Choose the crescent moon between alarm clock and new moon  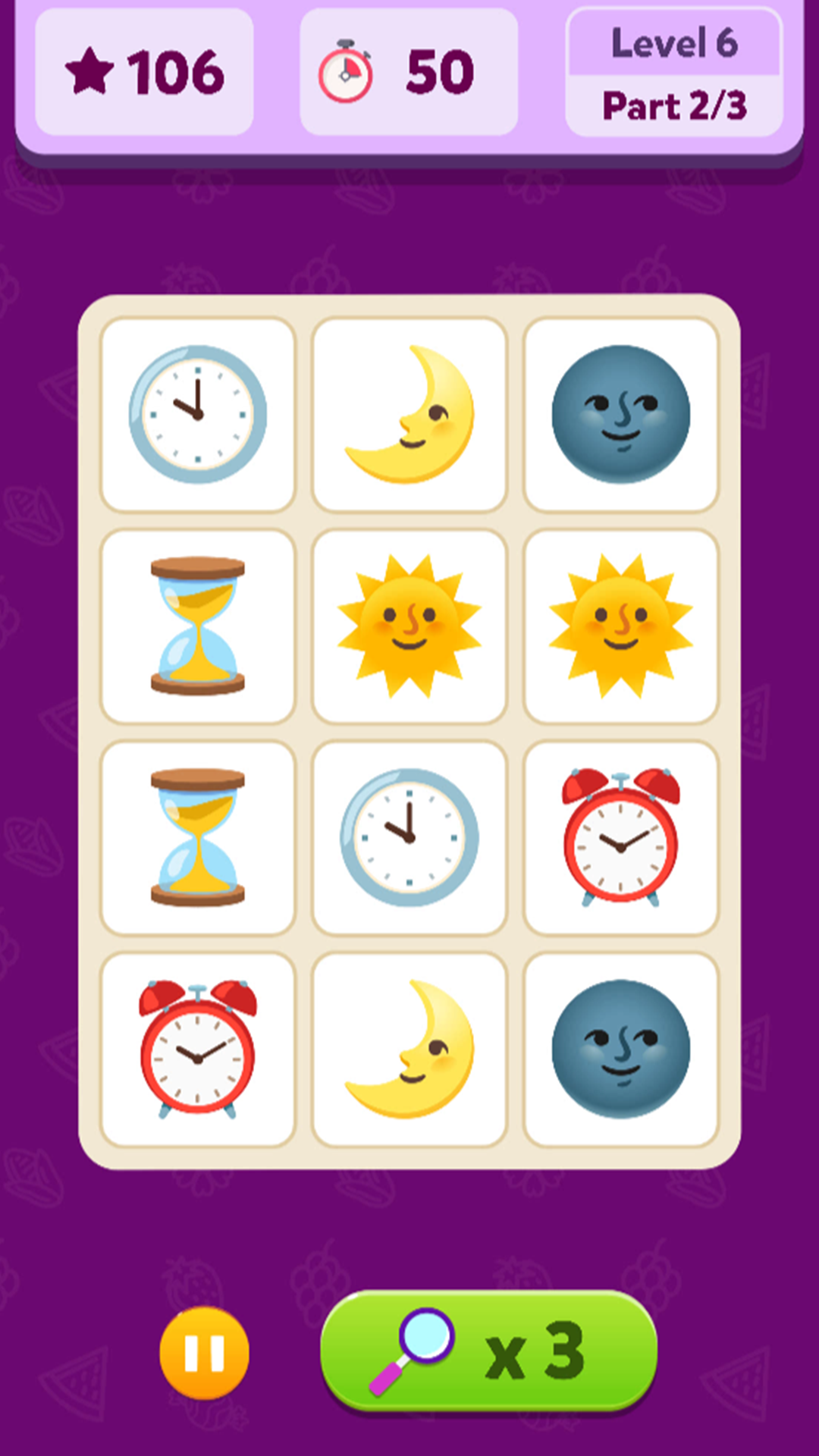point(409,1050)
